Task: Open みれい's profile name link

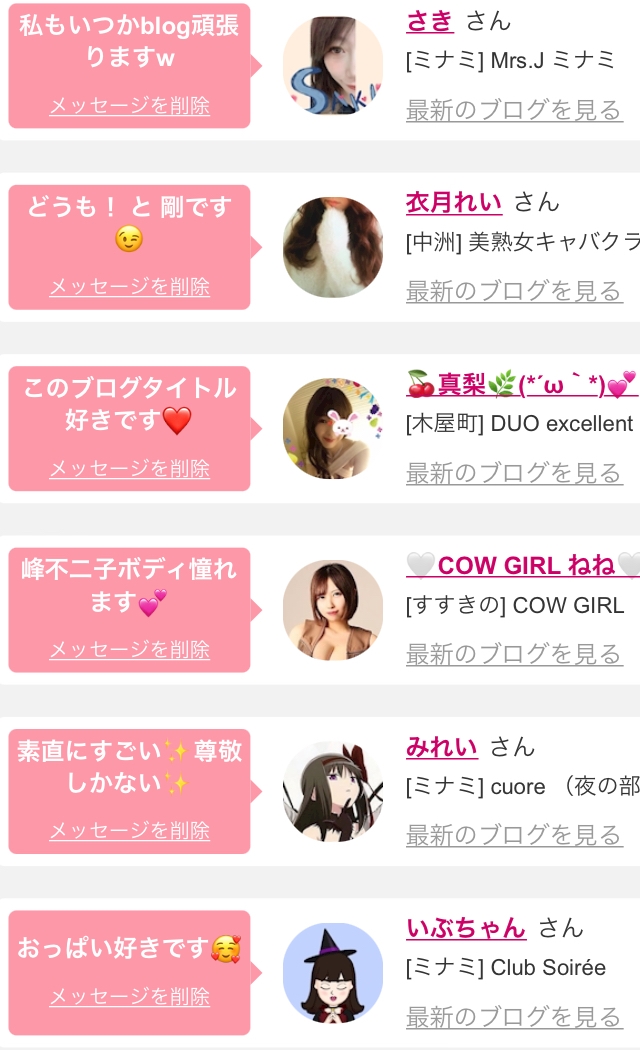Action: [x=442, y=746]
